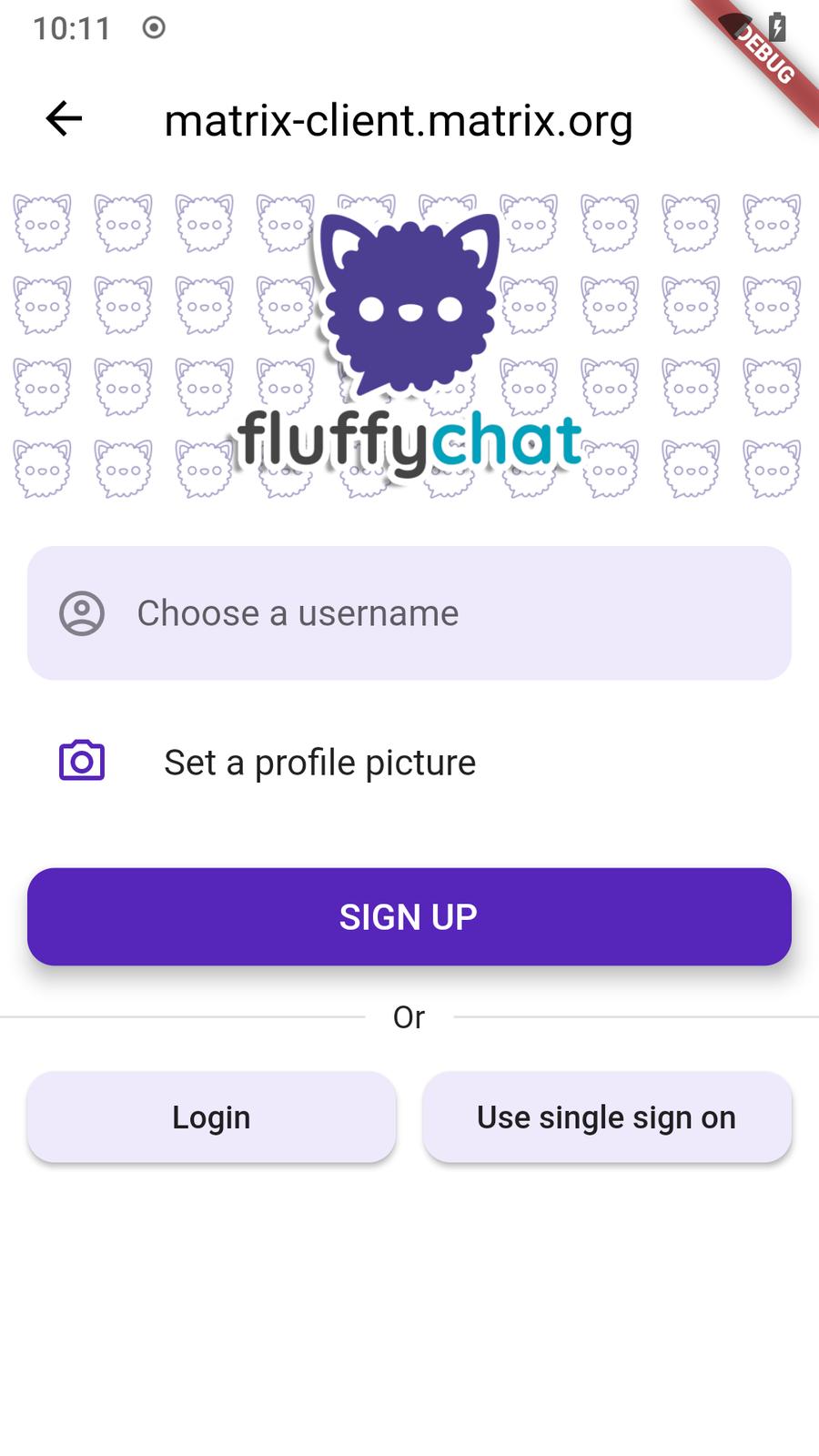
Task: Select Use single sign on
Action: (607, 1117)
